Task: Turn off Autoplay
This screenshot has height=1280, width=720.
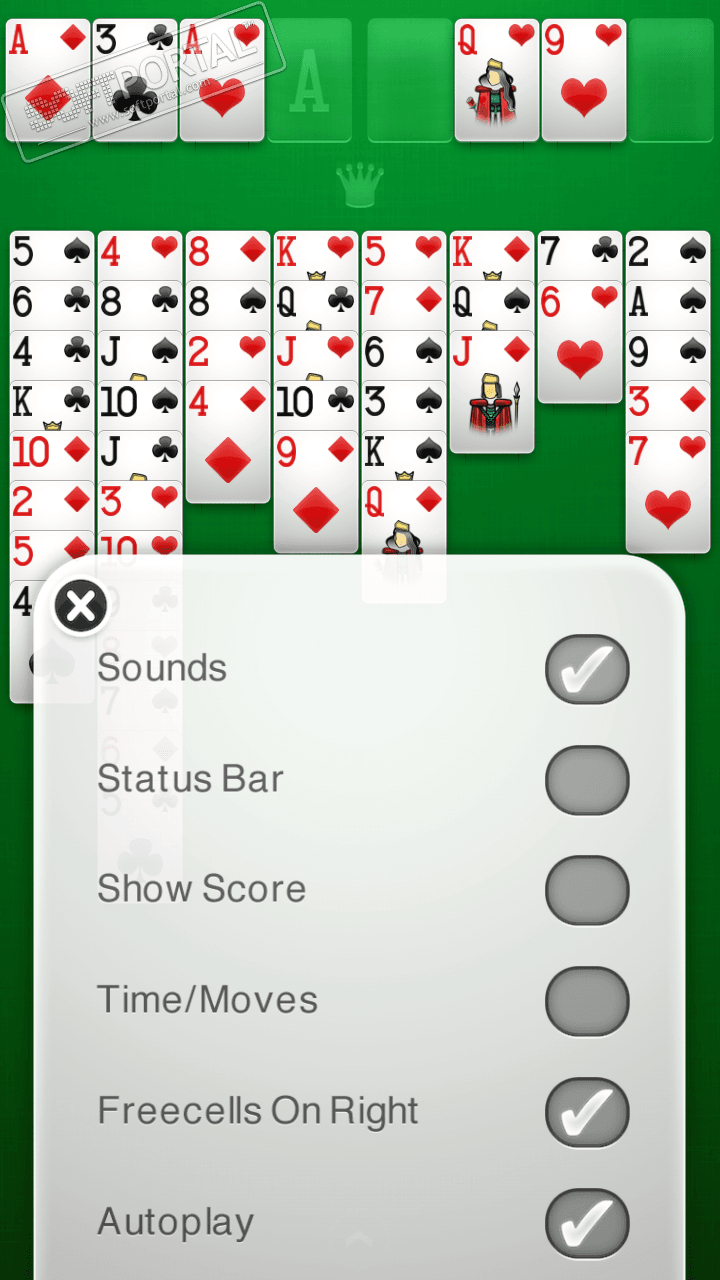Action: (x=587, y=1223)
